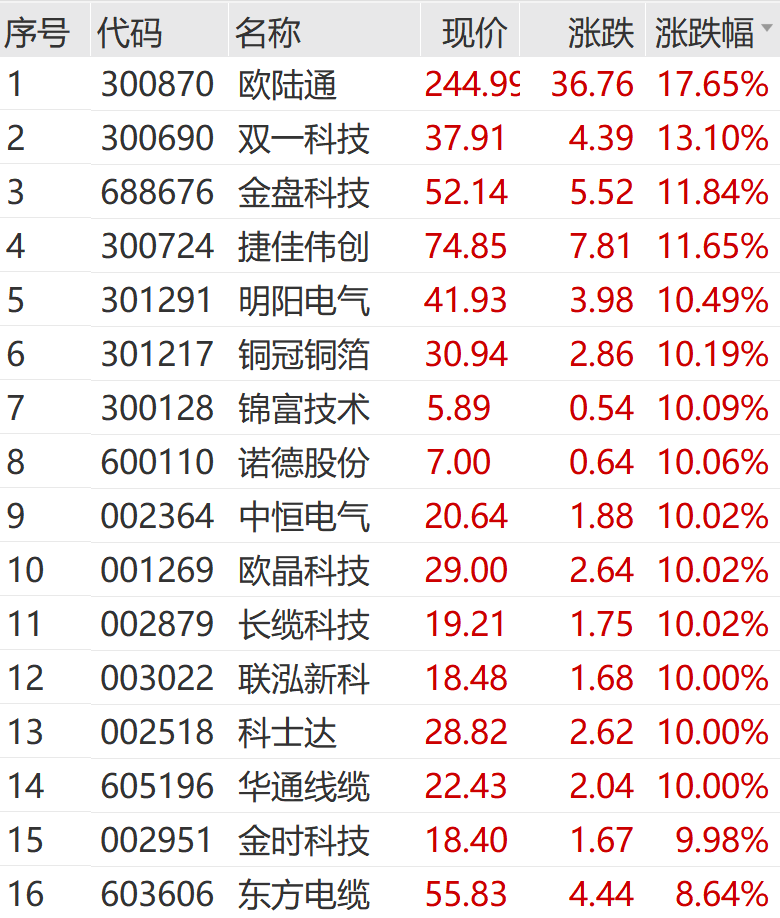Open 联泓新科 stock details

304,679
